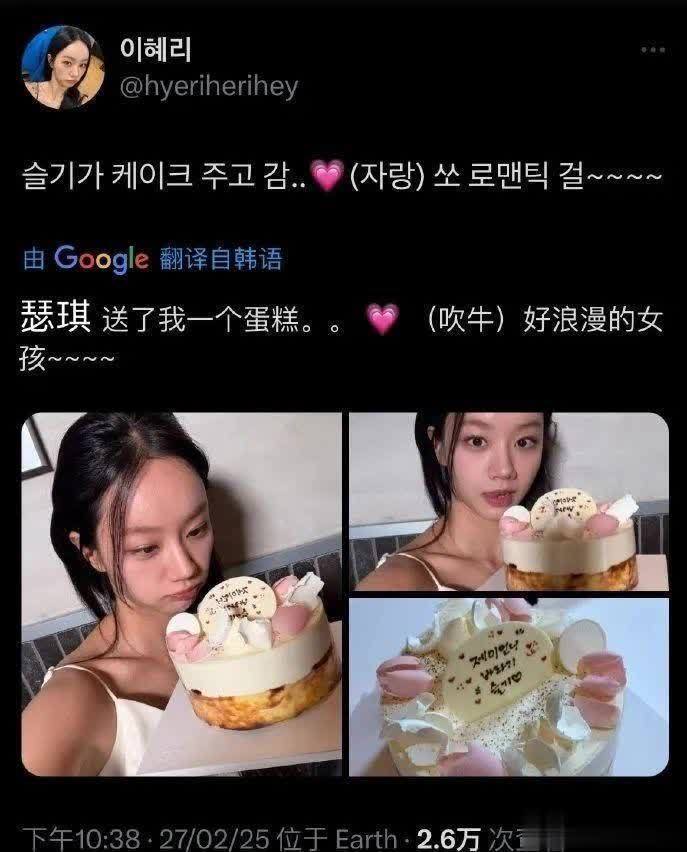Open 이혜리's profile picture

pyautogui.click(x=62, y=66)
